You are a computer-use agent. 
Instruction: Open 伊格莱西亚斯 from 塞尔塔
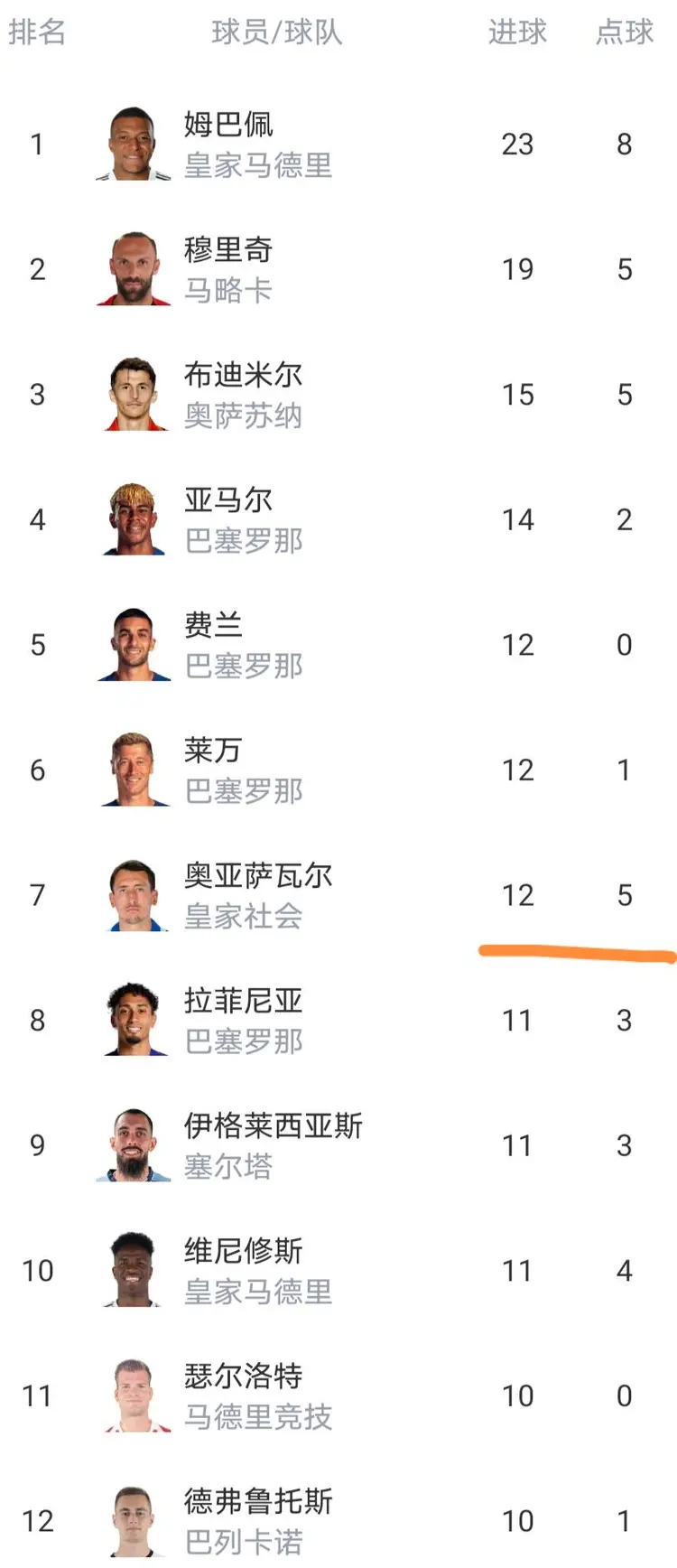click(x=338, y=1145)
